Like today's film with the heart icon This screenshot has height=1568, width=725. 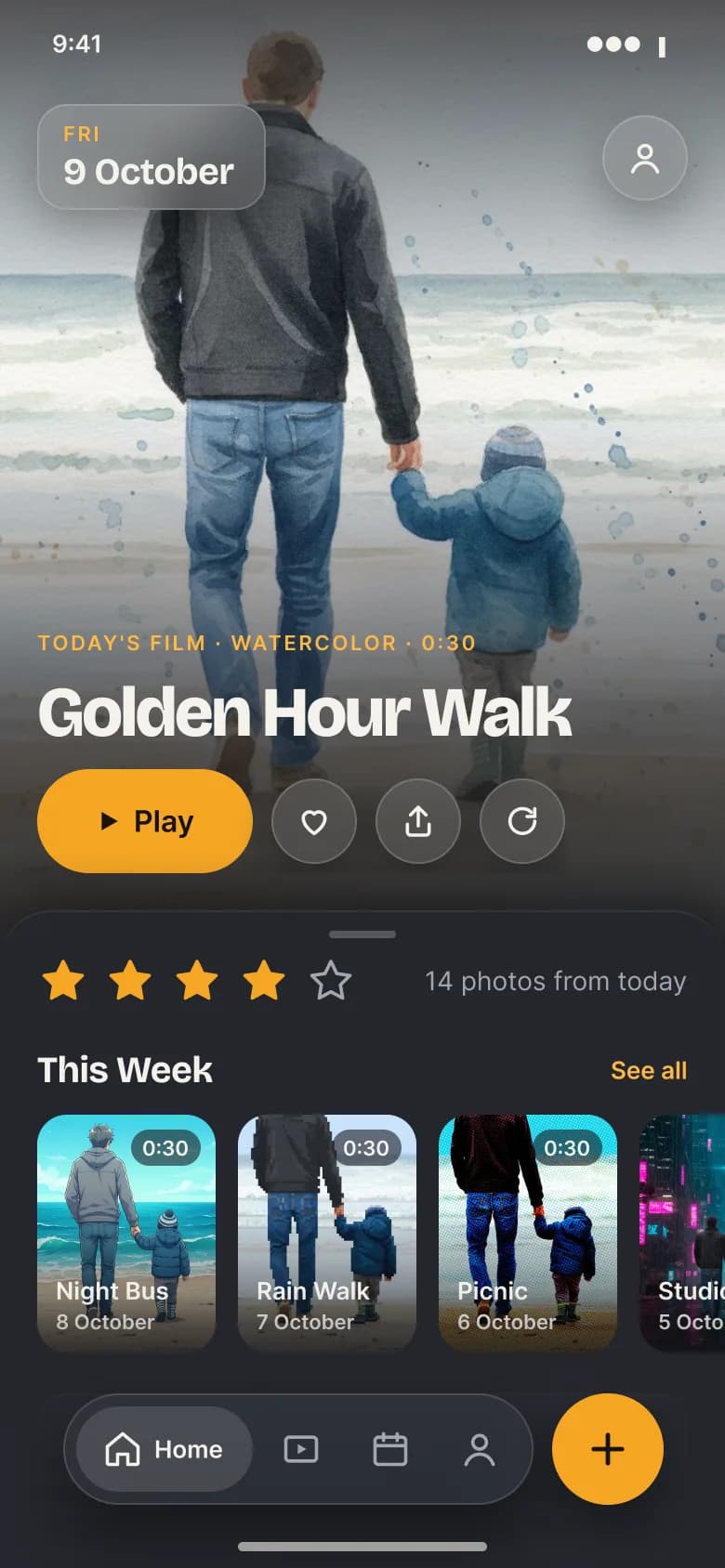[314, 821]
